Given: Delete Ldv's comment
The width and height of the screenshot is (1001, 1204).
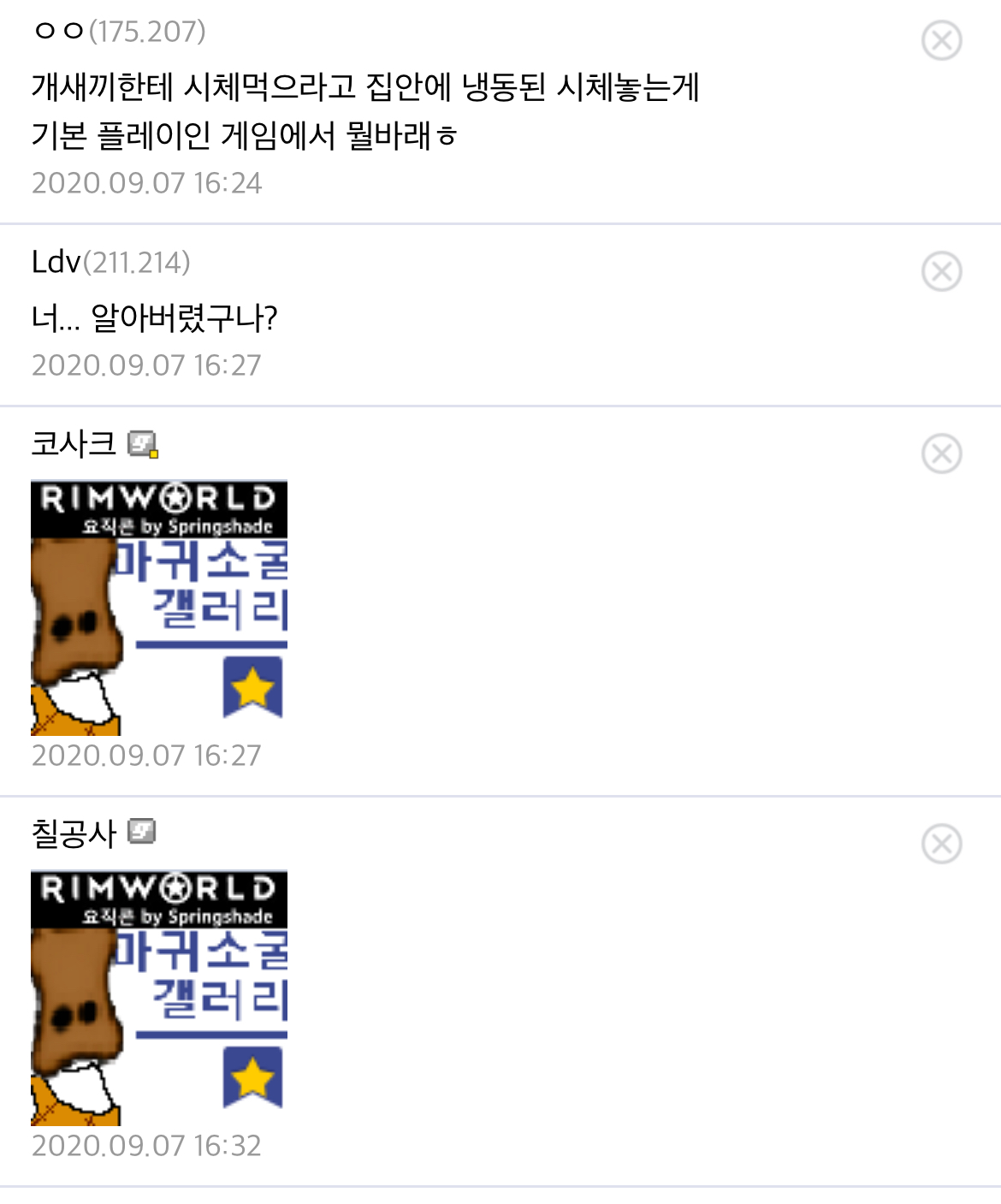Looking at the screenshot, I should (941, 271).
